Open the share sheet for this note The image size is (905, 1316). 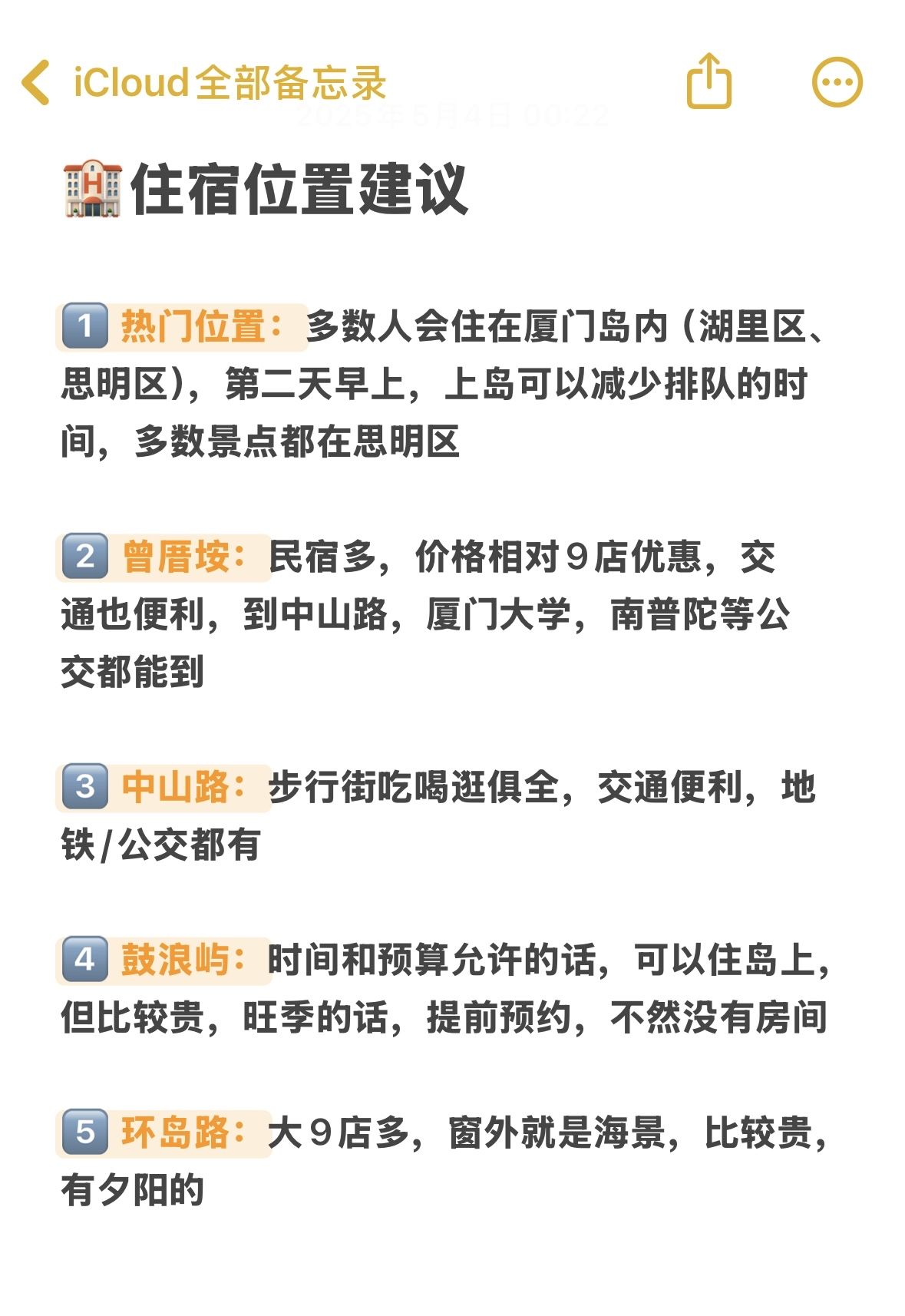click(x=708, y=81)
